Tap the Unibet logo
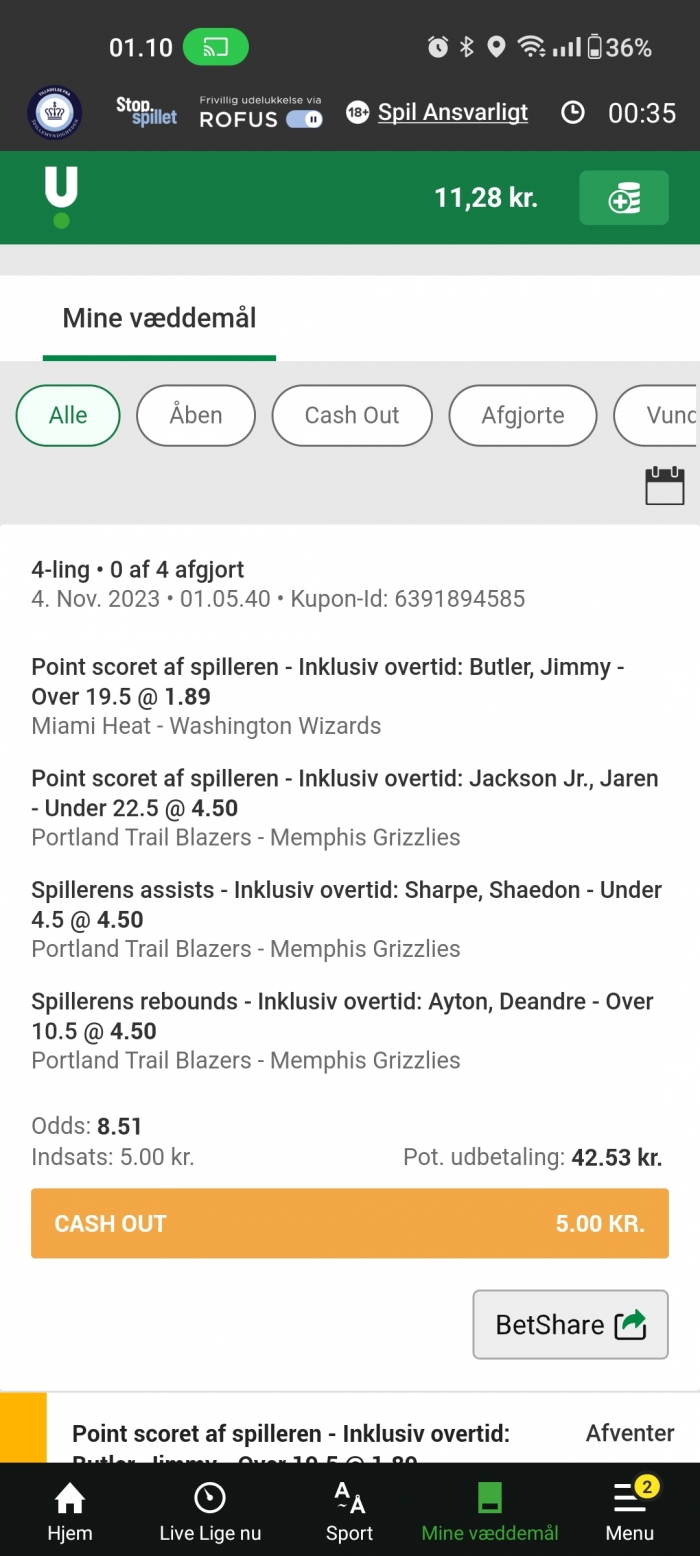 coord(61,197)
